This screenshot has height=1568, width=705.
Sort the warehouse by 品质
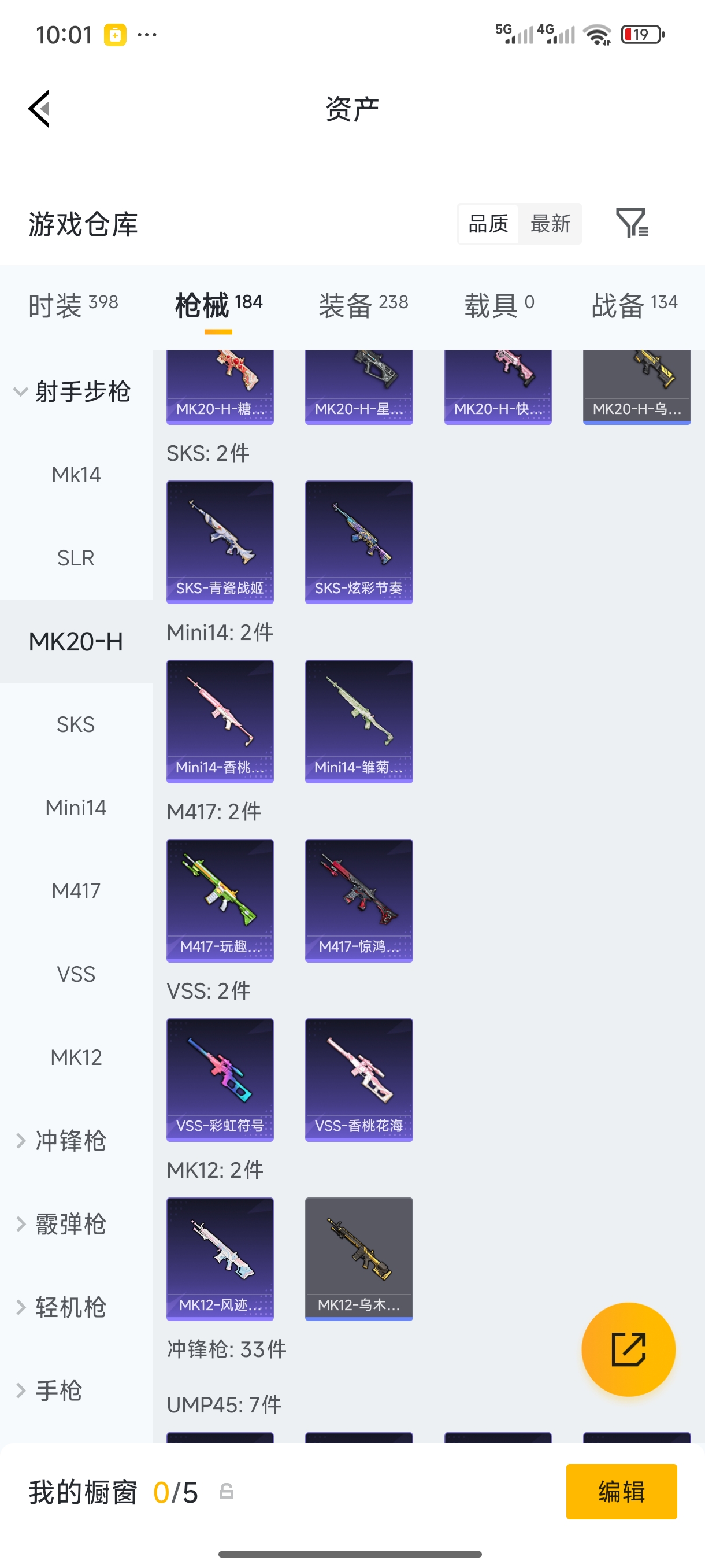[x=488, y=224]
